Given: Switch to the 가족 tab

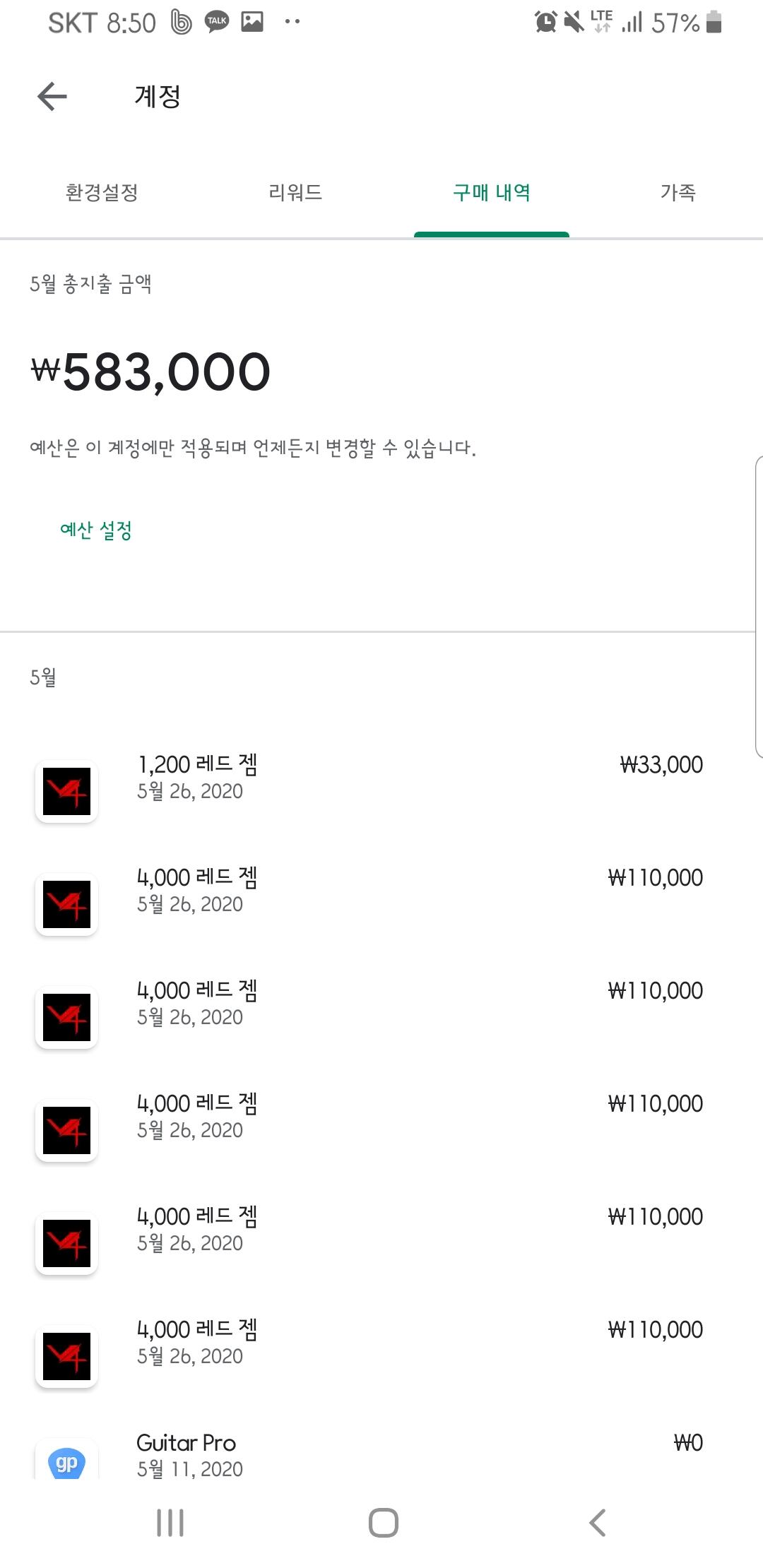Looking at the screenshot, I should pos(678,192).
